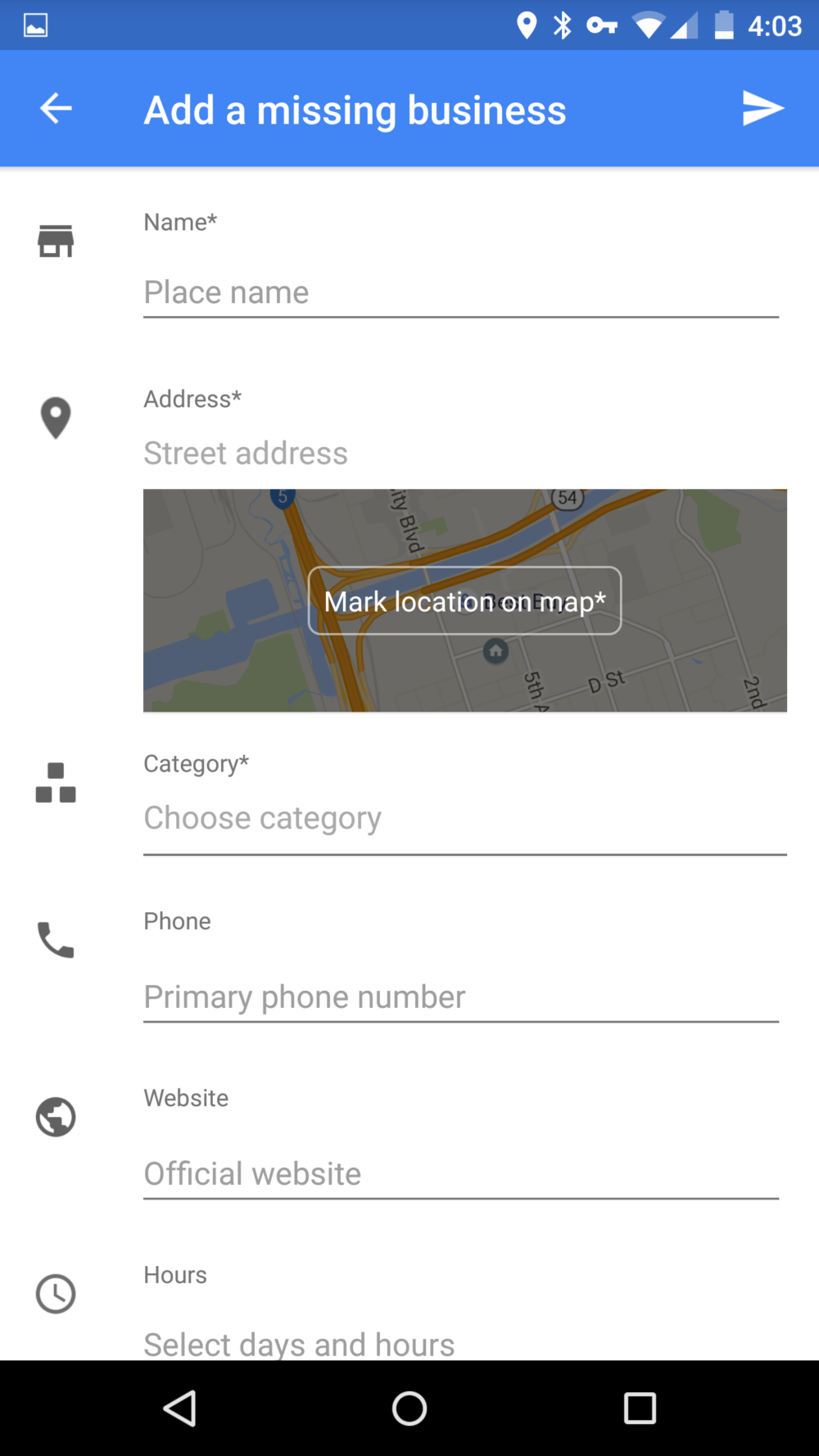
Task: Click the clock icon beside Hours
Action: click(x=55, y=1294)
